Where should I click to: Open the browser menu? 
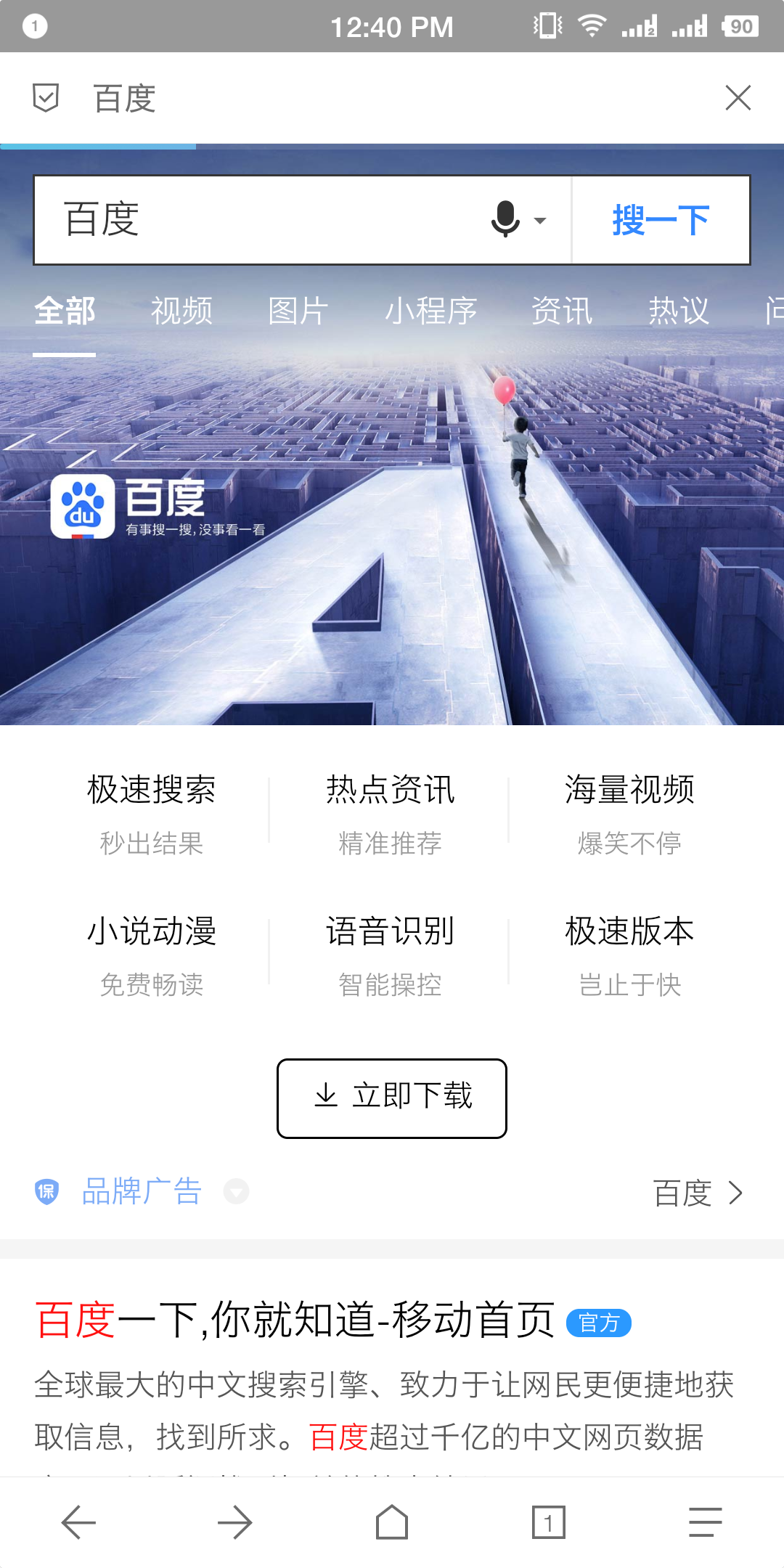click(x=705, y=1522)
